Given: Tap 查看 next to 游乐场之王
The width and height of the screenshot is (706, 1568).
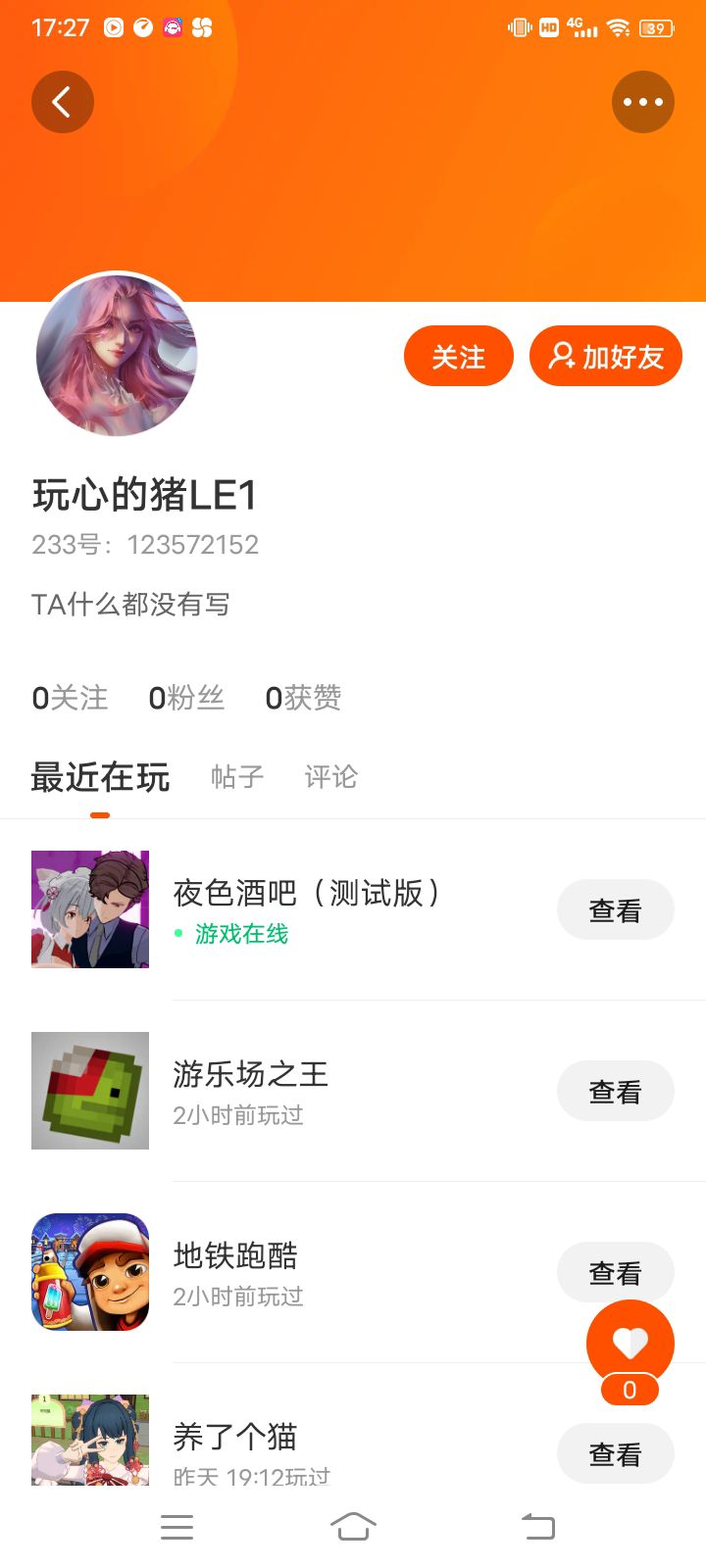Looking at the screenshot, I should 615,1092.
